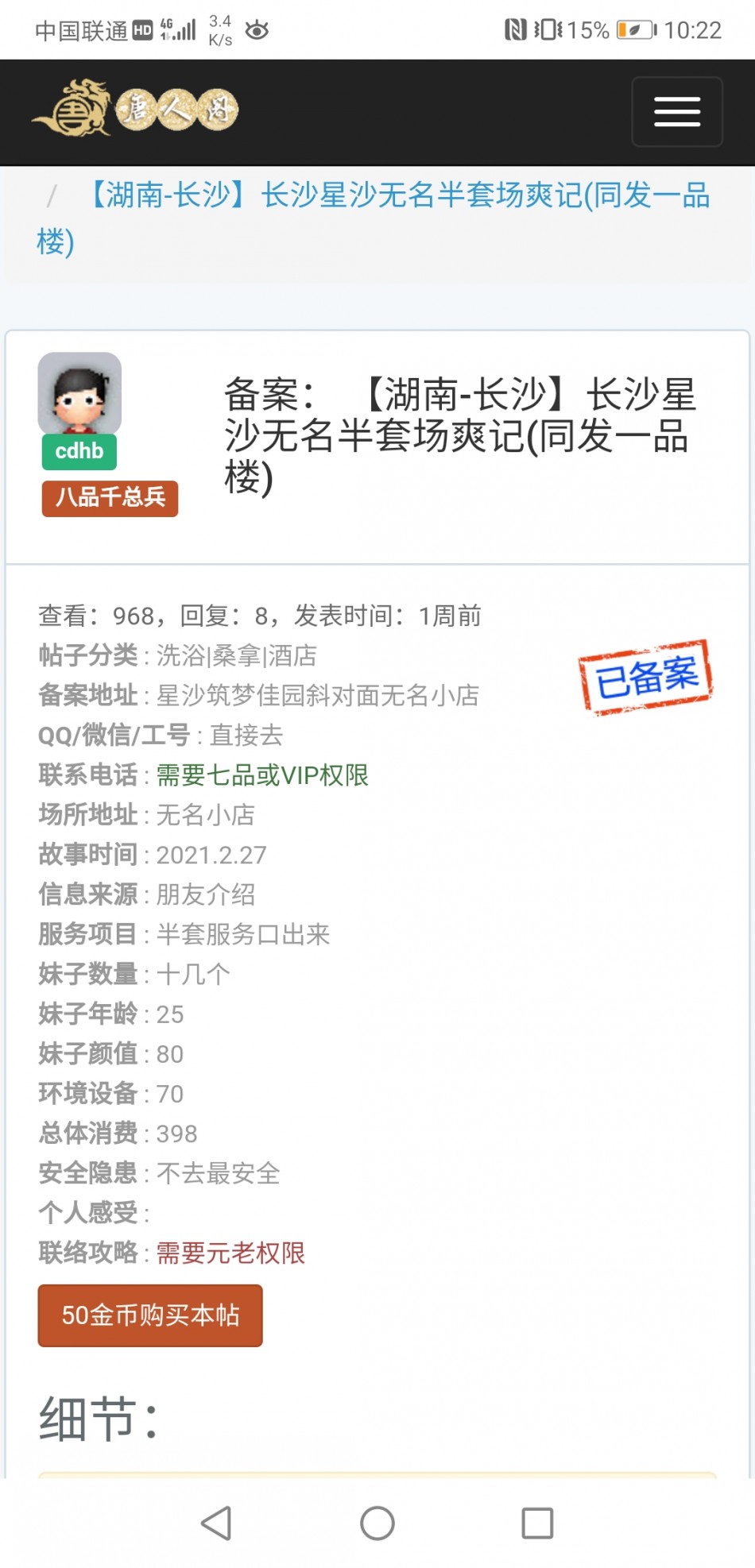This screenshot has height=1568, width=755.
Task: Open the hamburger navigation menu
Action: tap(676, 112)
